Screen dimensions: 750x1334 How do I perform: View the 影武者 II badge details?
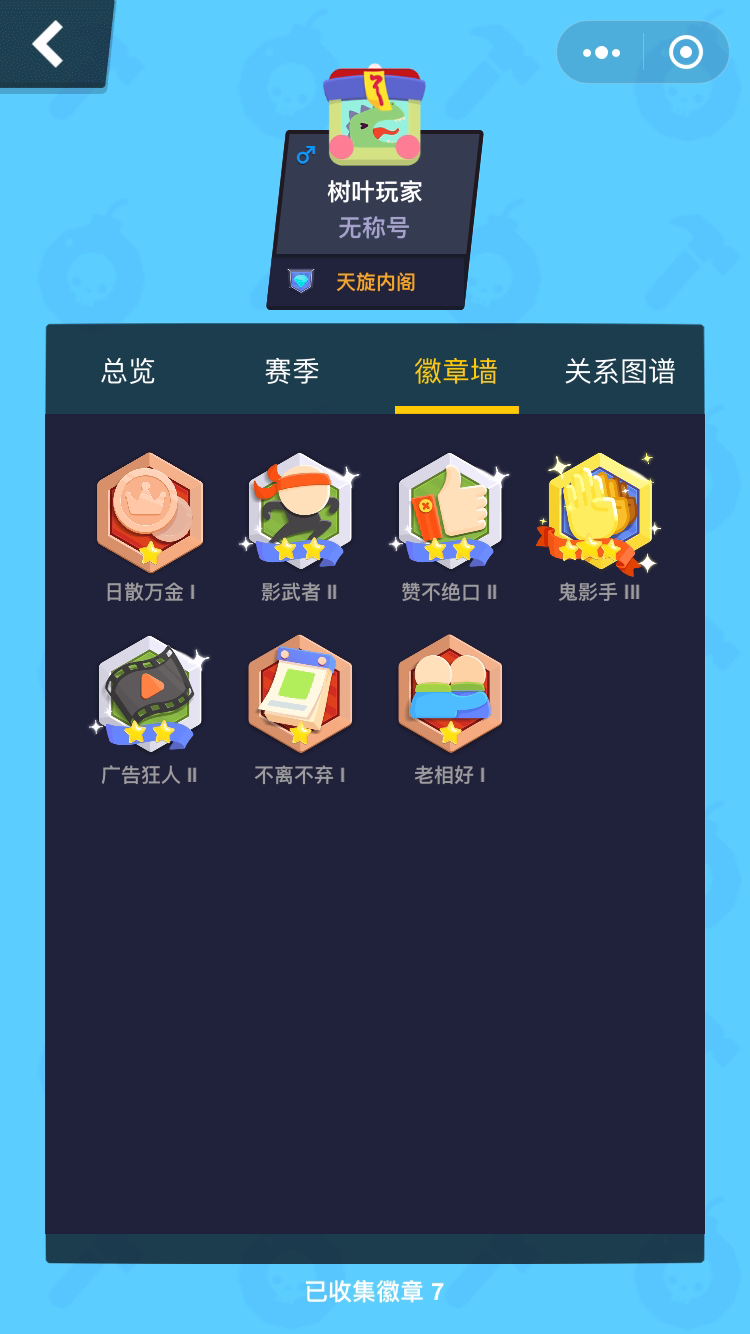click(299, 512)
